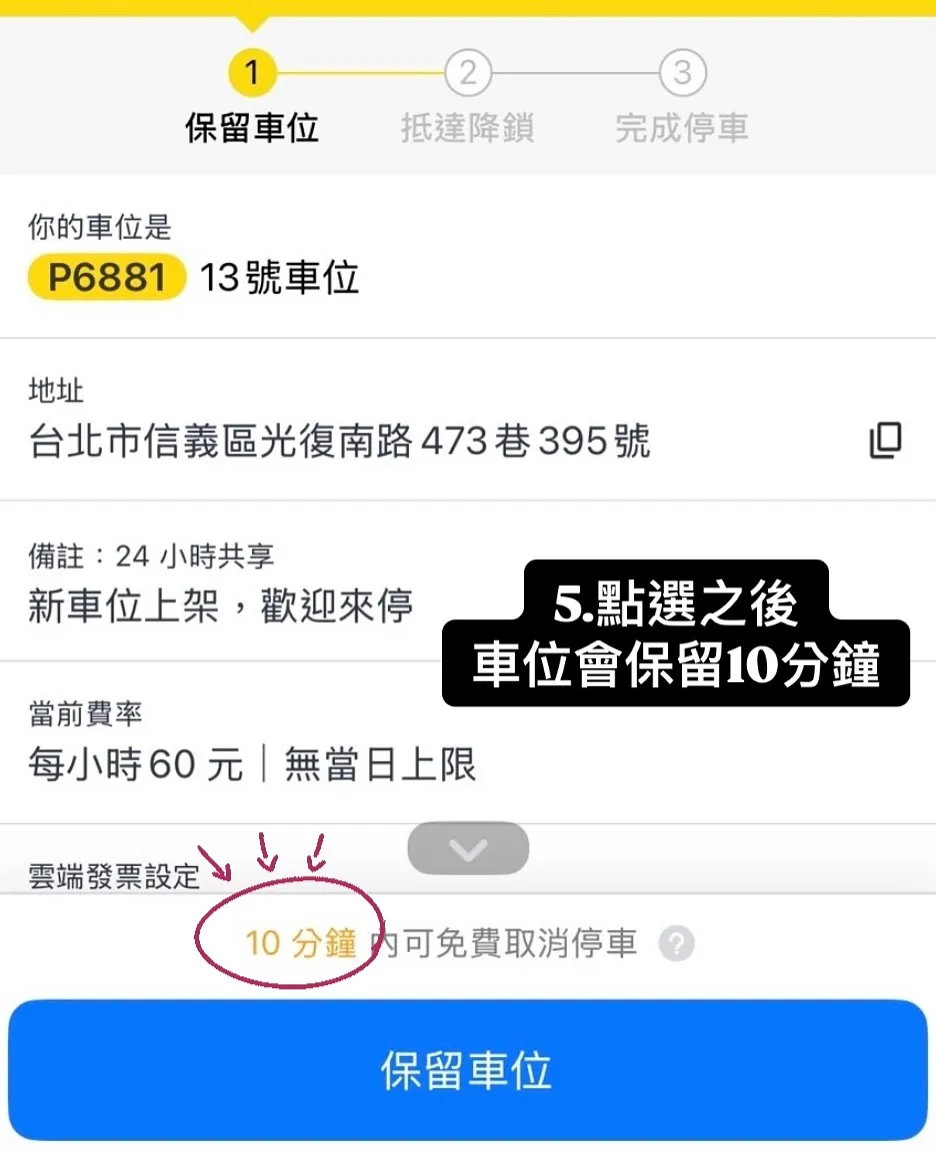Copy the parking address

point(885,440)
